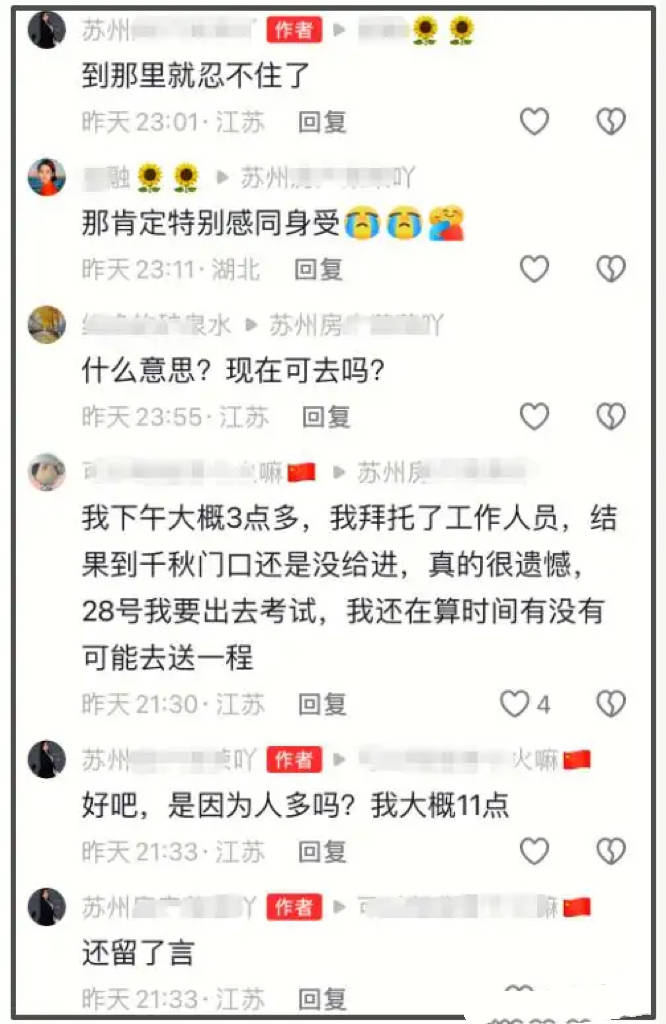Dislike the comment starting "我下午大概3点多"
This screenshot has width=666, height=1024.
610,704
